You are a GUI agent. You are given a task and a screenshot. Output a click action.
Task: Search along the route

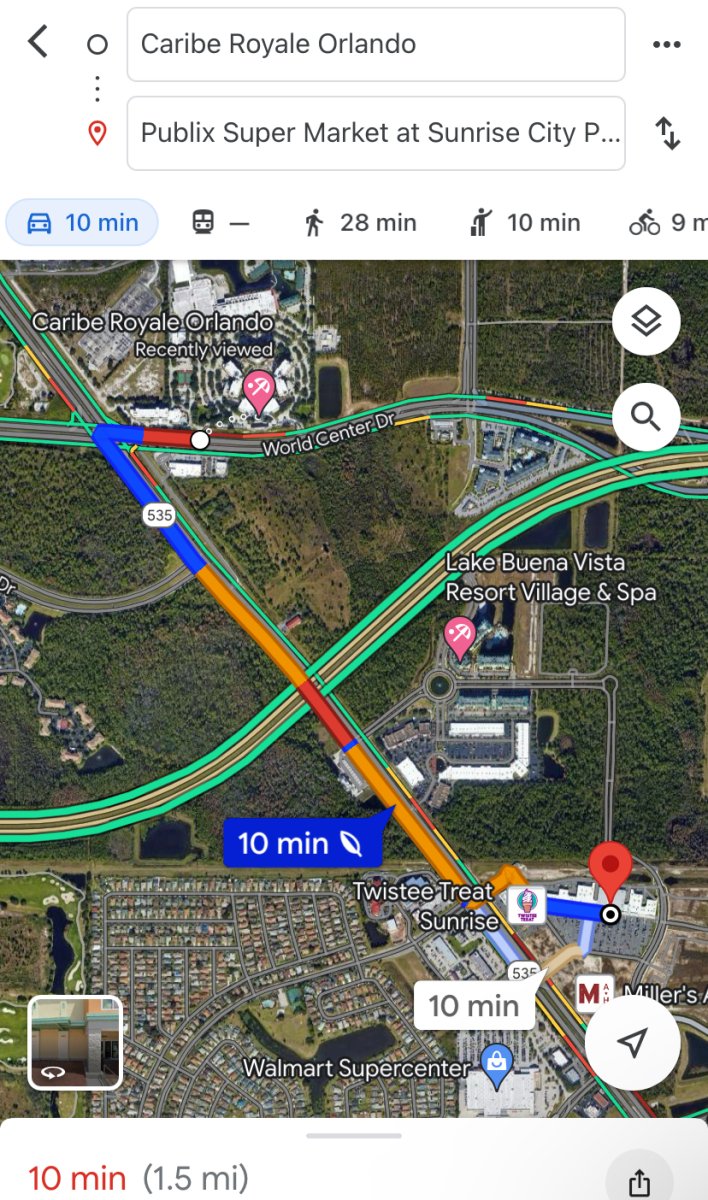click(x=646, y=416)
